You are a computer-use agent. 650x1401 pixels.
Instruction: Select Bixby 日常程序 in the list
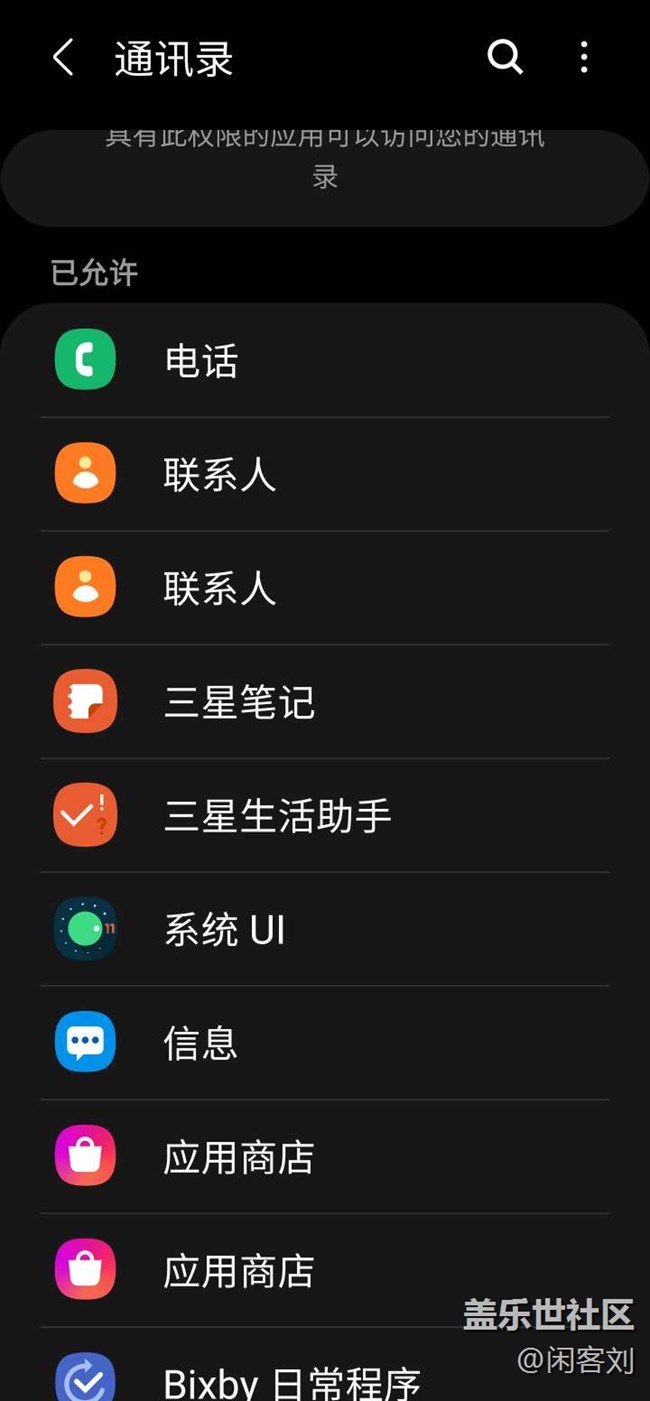click(x=325, y=1366)
